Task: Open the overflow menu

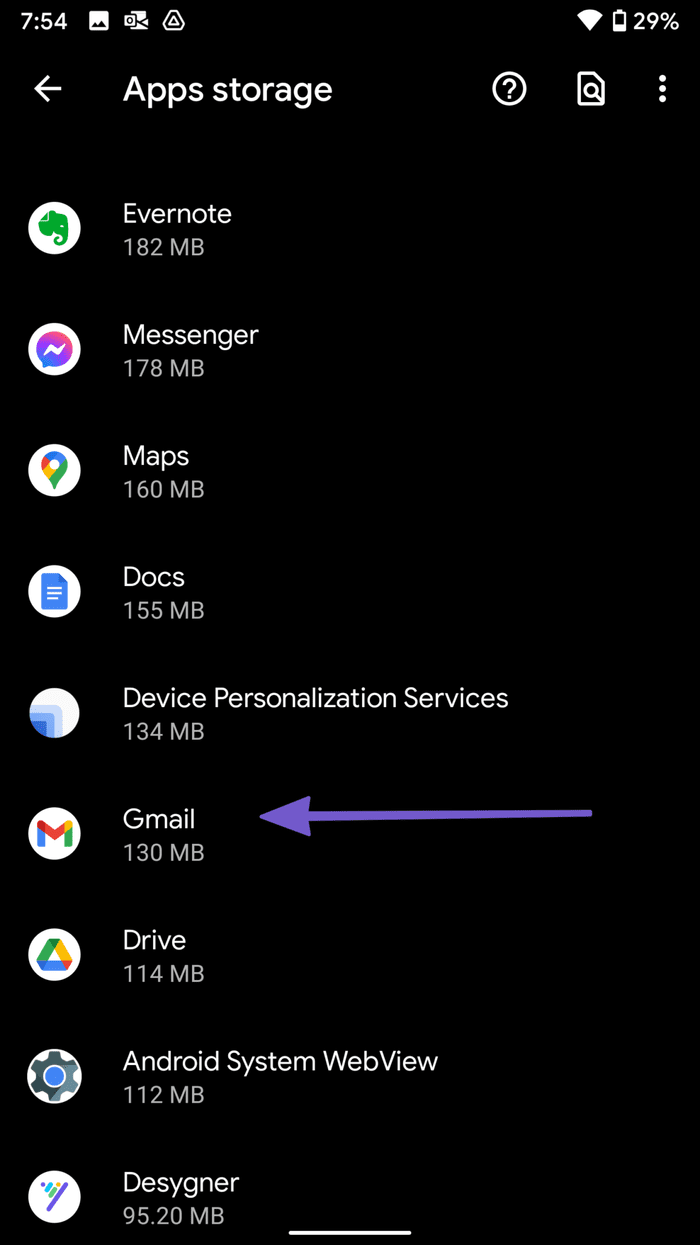Action: click(x=662, y=89)
